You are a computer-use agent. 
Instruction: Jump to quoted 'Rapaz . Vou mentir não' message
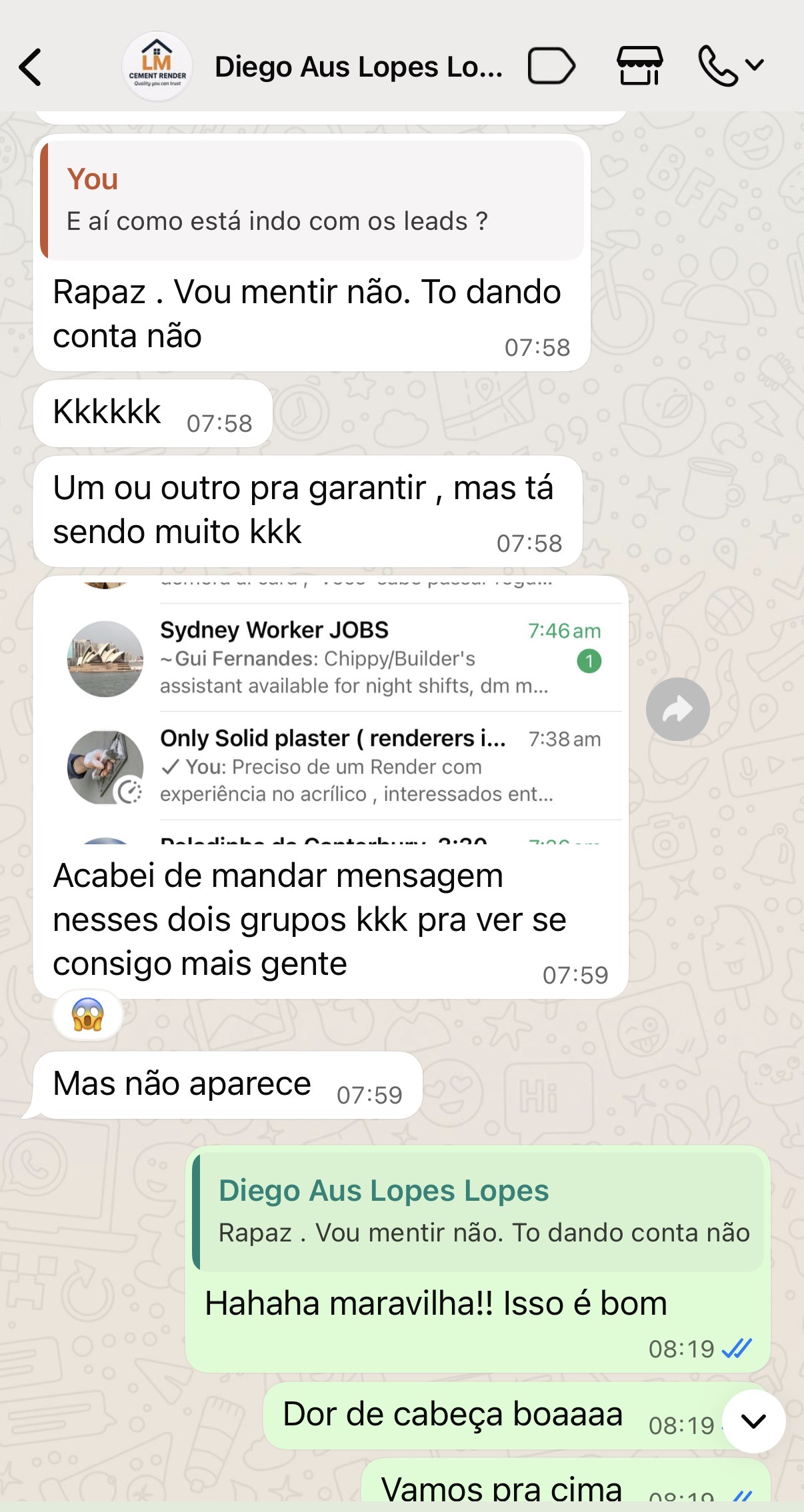click(x=477, y=1211)
